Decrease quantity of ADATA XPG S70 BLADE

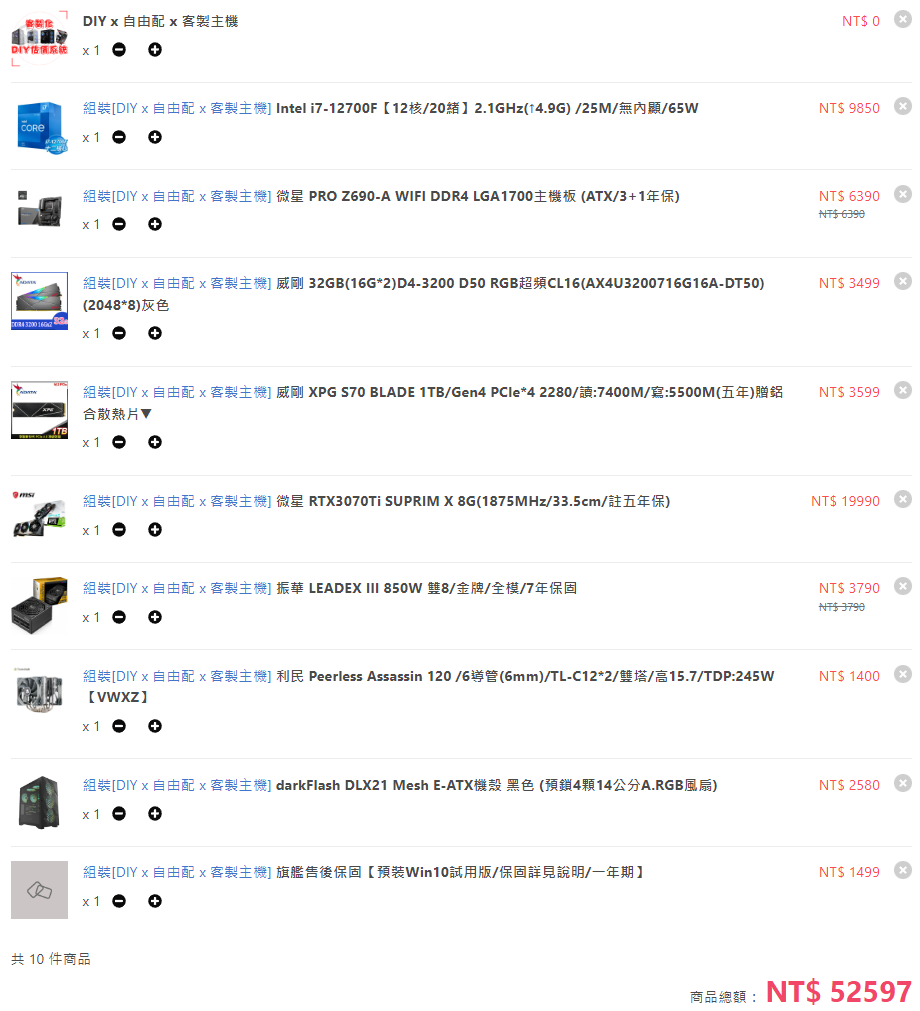pyautogui.click(x=119, y=442)
